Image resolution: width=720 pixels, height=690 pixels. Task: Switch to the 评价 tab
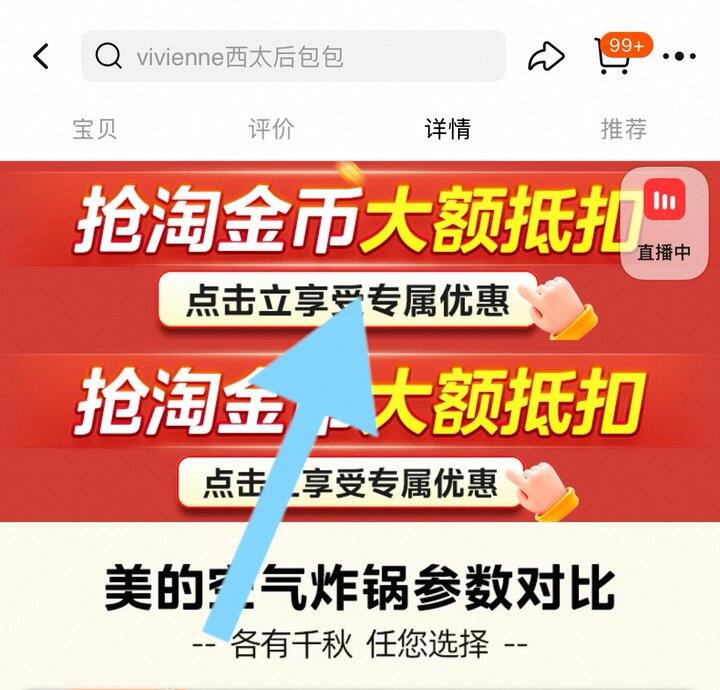[271, 129]
